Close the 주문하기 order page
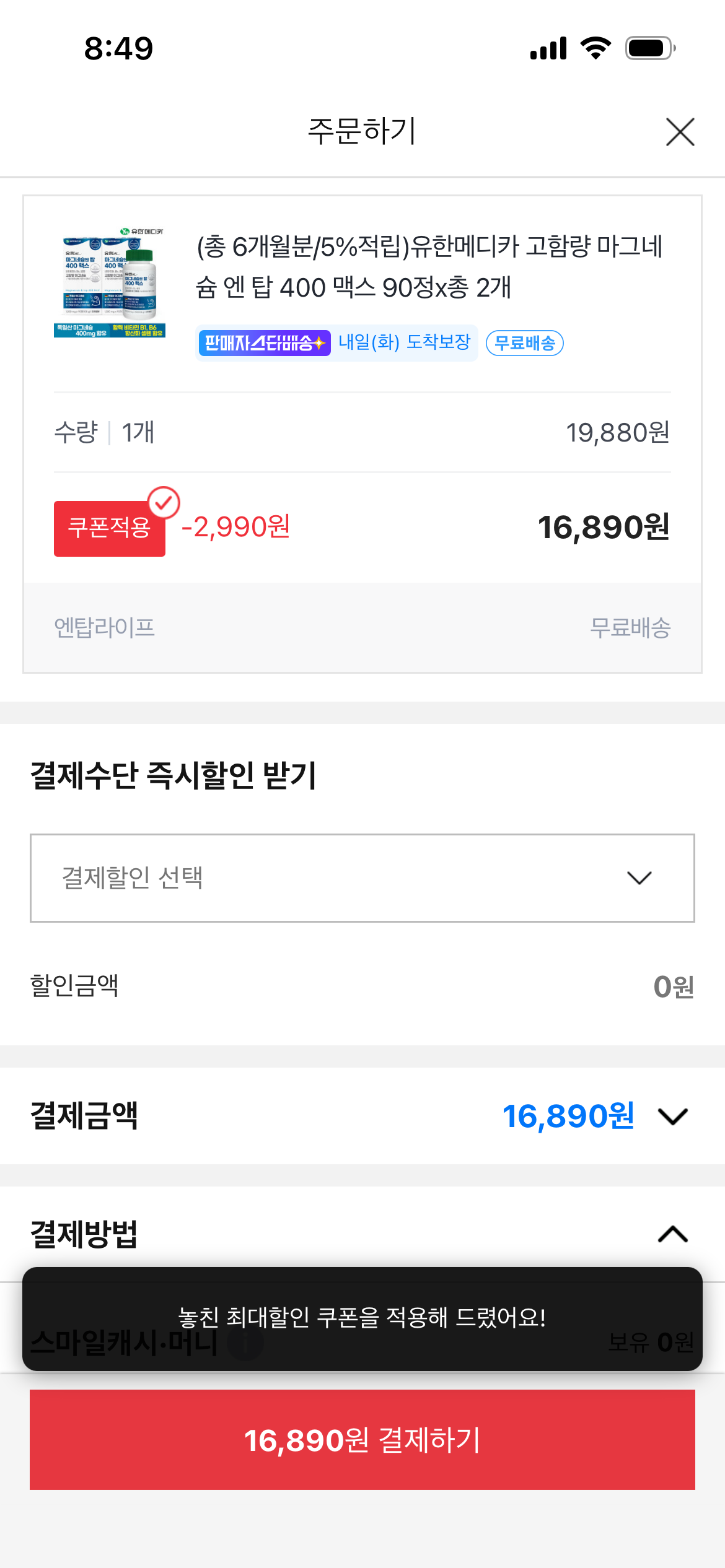Viewport: 725px width, 1568px height. point(680,132)
